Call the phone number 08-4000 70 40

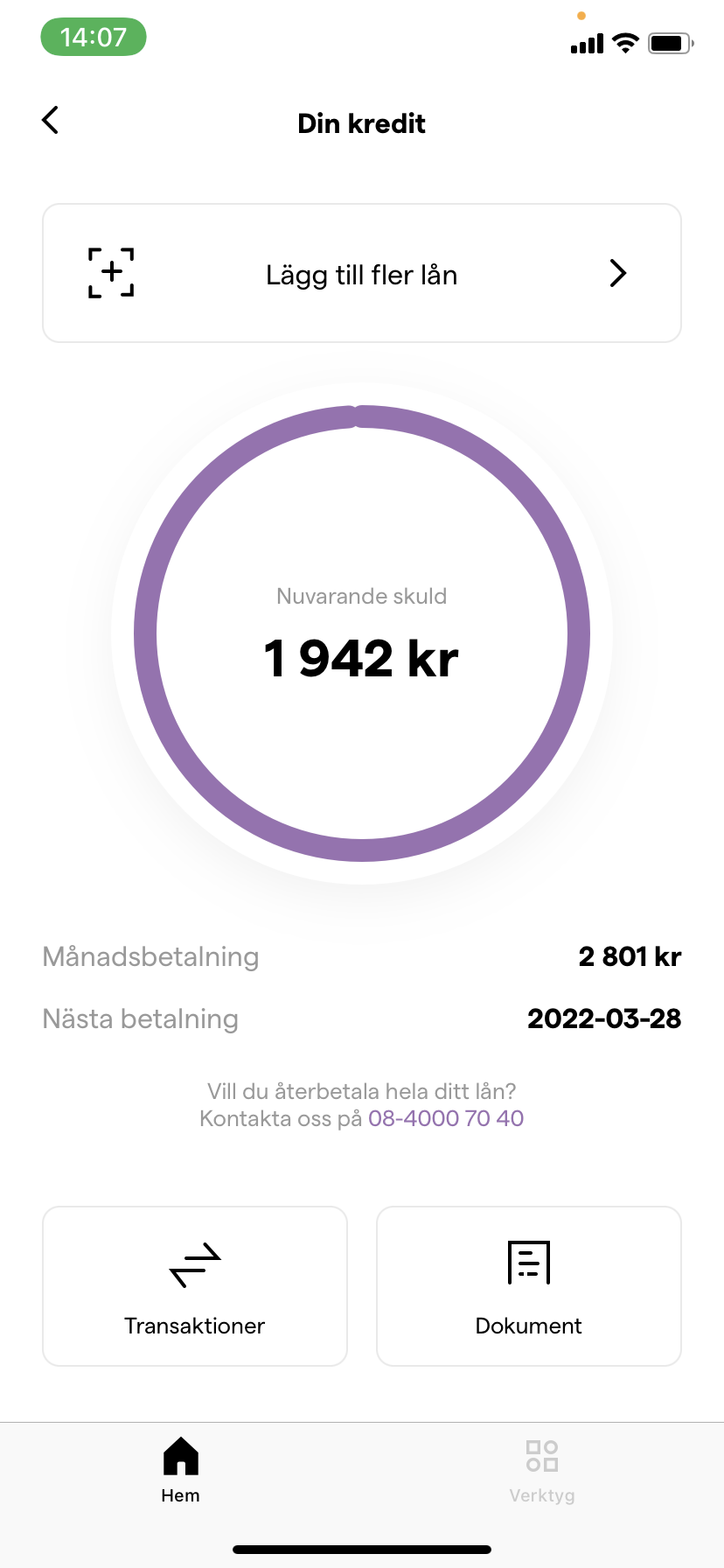pyautogui.click(x=446, y=1118)
